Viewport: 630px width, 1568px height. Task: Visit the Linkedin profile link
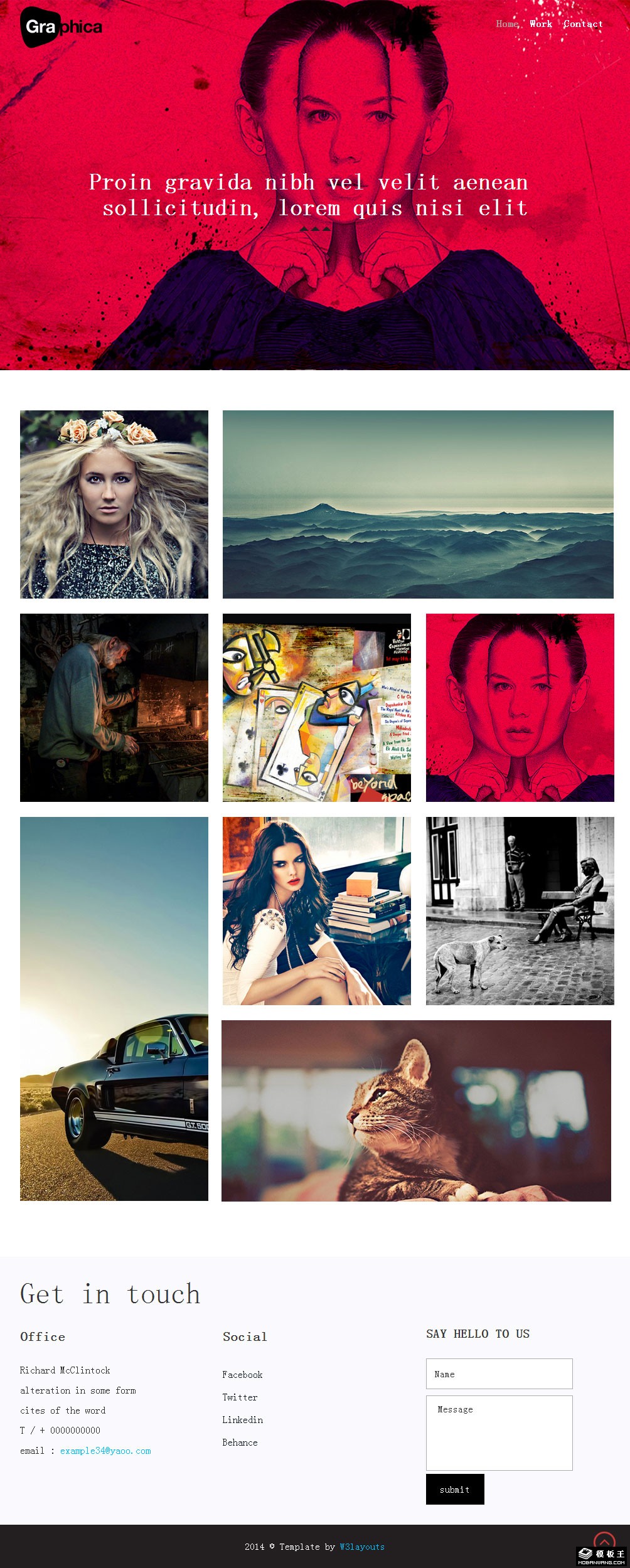point(242,1419)
